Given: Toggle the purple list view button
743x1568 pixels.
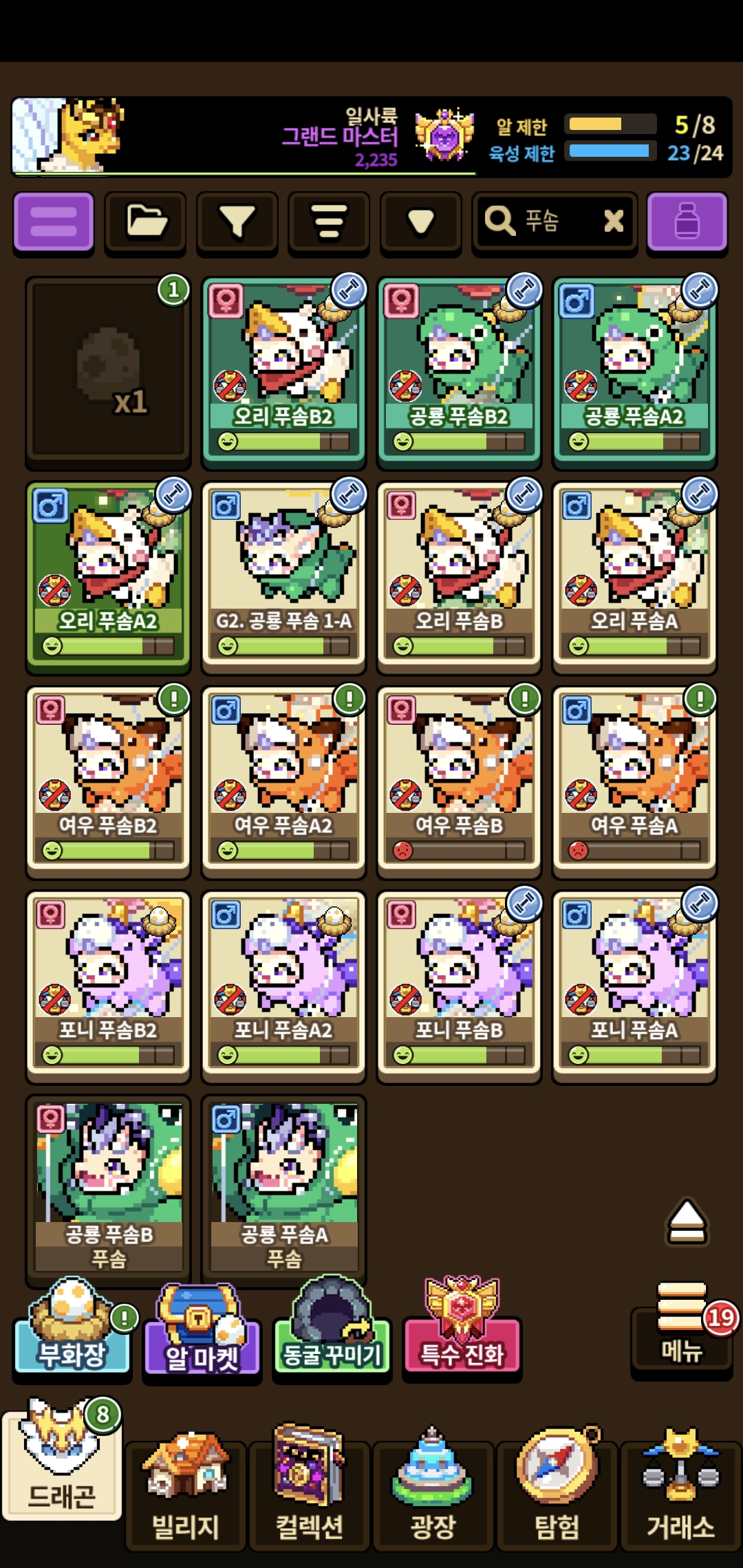Looking at the screenshot, I should pyautogui.click(x=54, y=222).
